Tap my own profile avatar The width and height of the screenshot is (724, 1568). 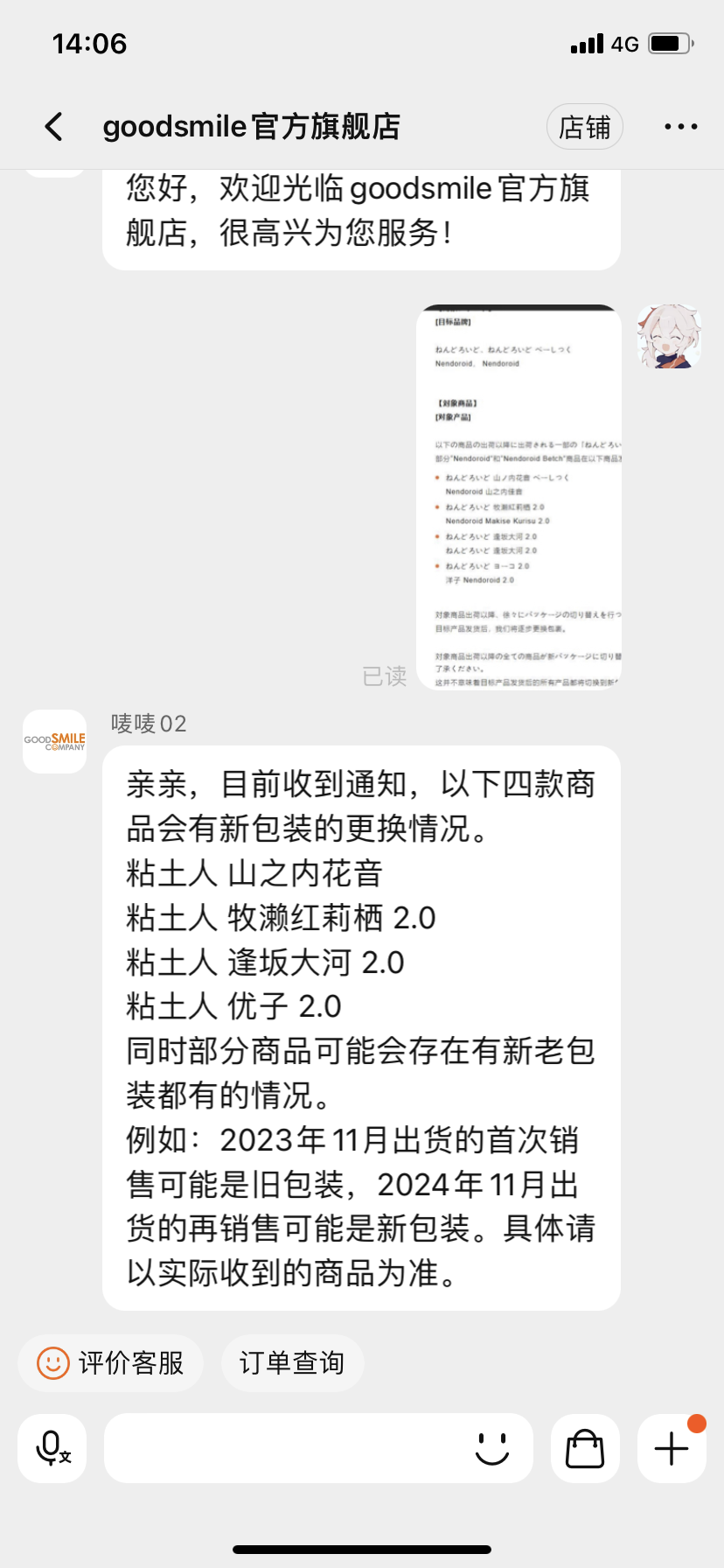[x=669, y=337]
